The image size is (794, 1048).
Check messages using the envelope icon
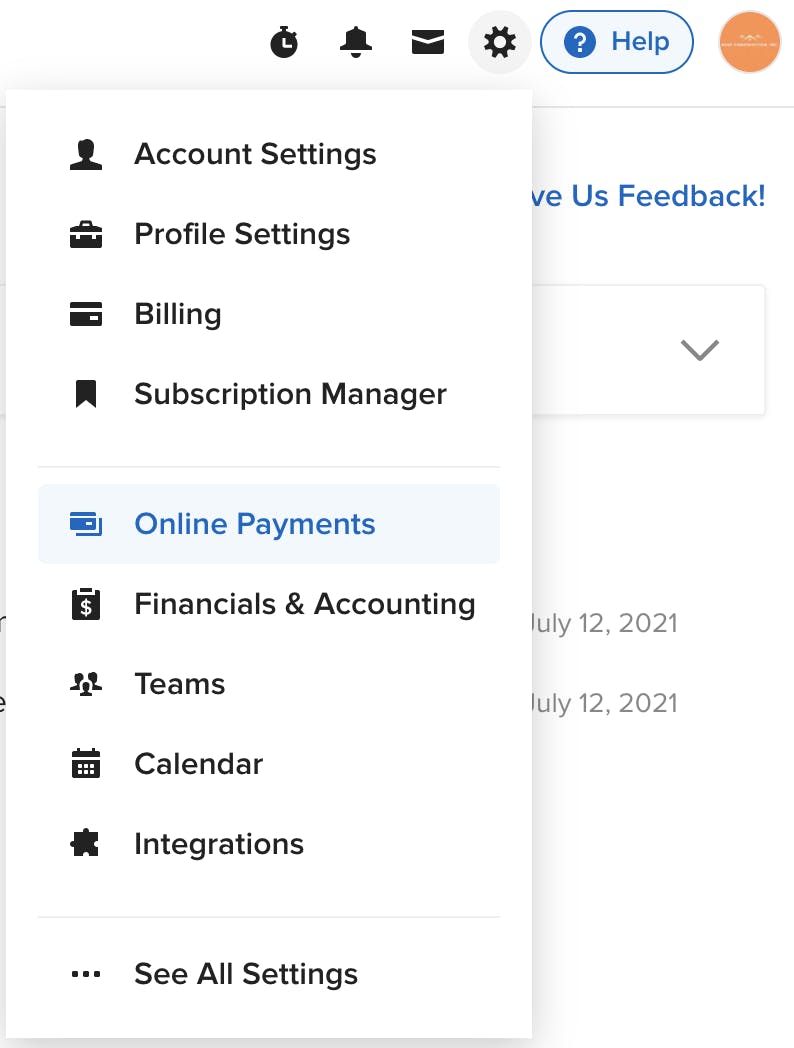(427, 42)
